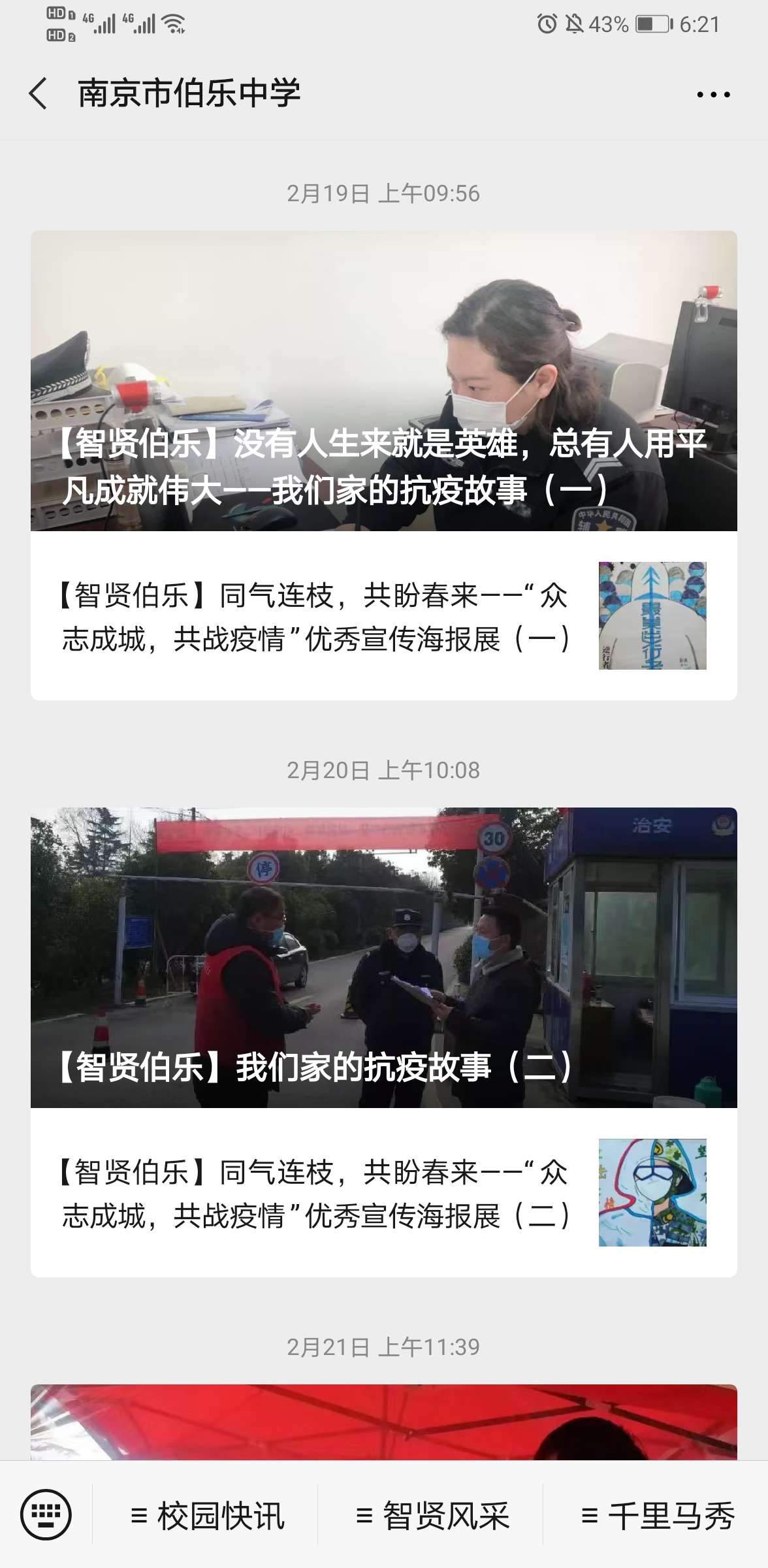The image size is (768, 1568).
Task: Expand the 千里马秀 menu
Action: pos(657,1516)
